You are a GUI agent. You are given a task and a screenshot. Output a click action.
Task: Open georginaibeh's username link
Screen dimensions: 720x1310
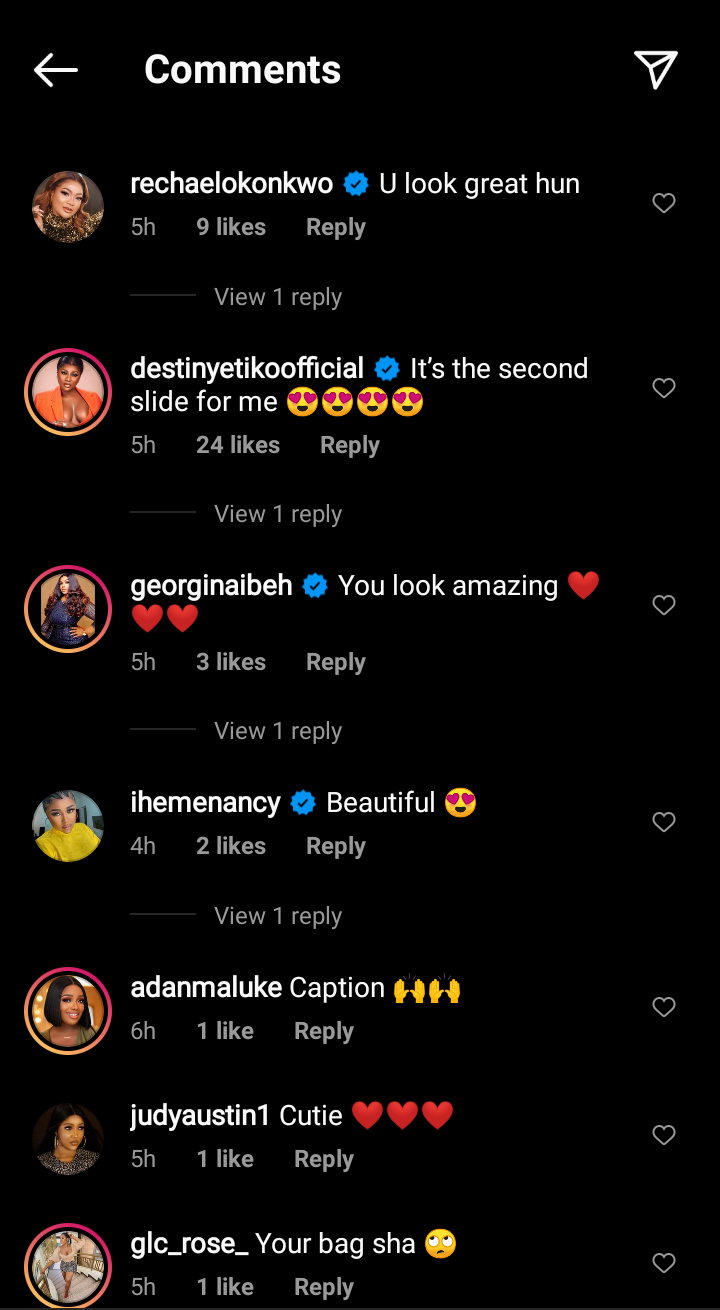[x=211, y=586]
